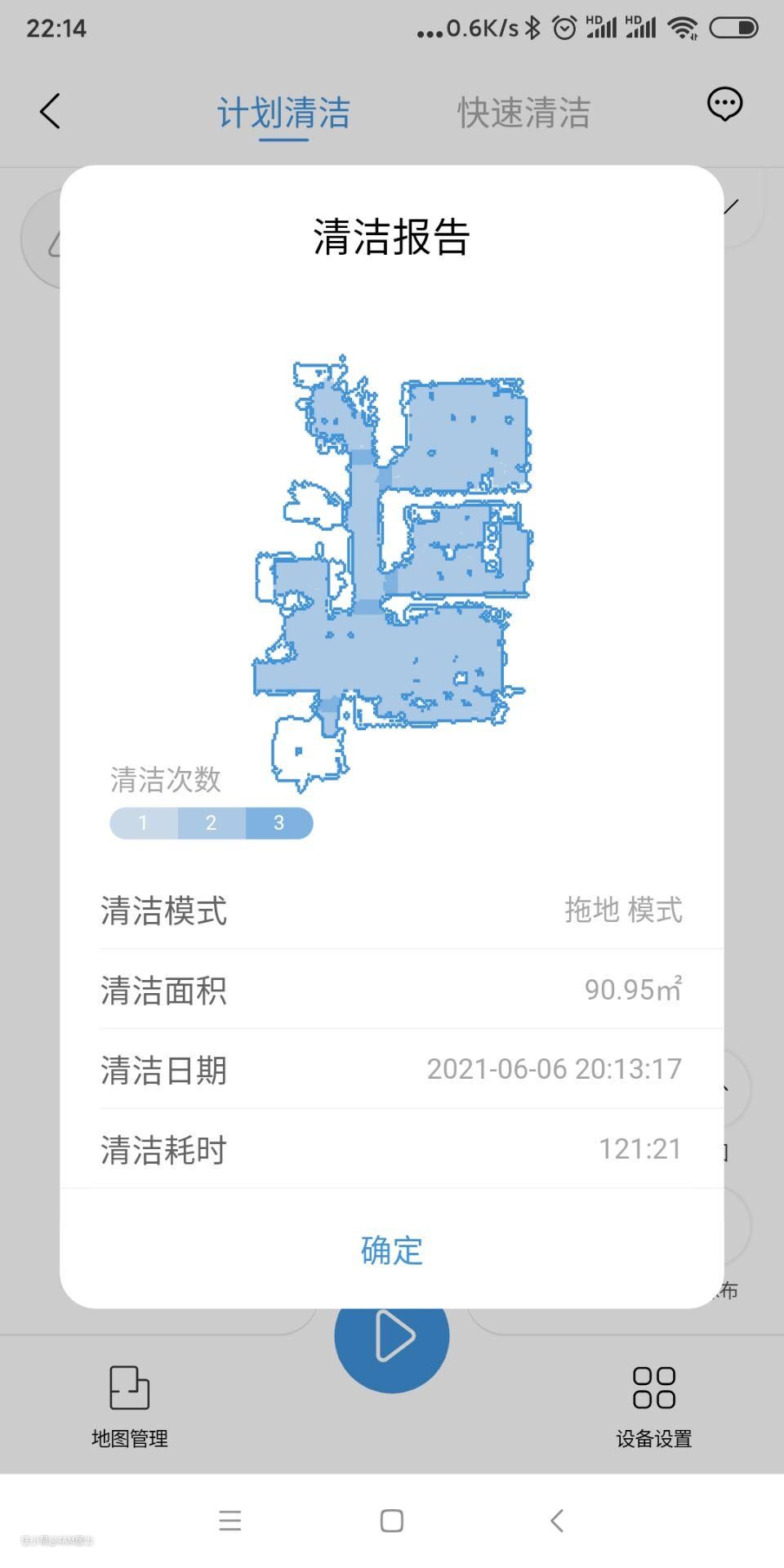The image size is (784, 1568).
Task: Go back using the top-left arrow
Action: 51,111
